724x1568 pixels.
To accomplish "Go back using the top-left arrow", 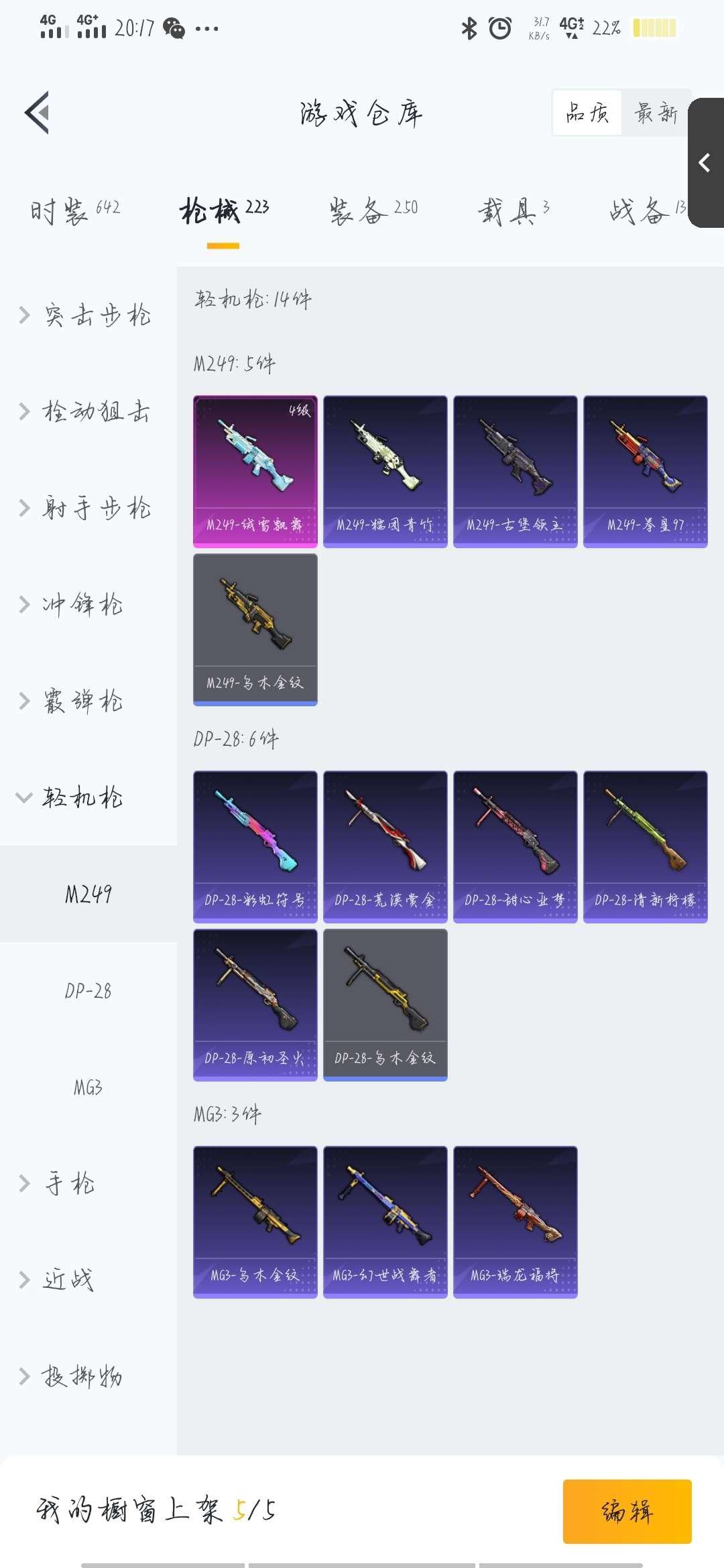I will (x=38, y=113).
